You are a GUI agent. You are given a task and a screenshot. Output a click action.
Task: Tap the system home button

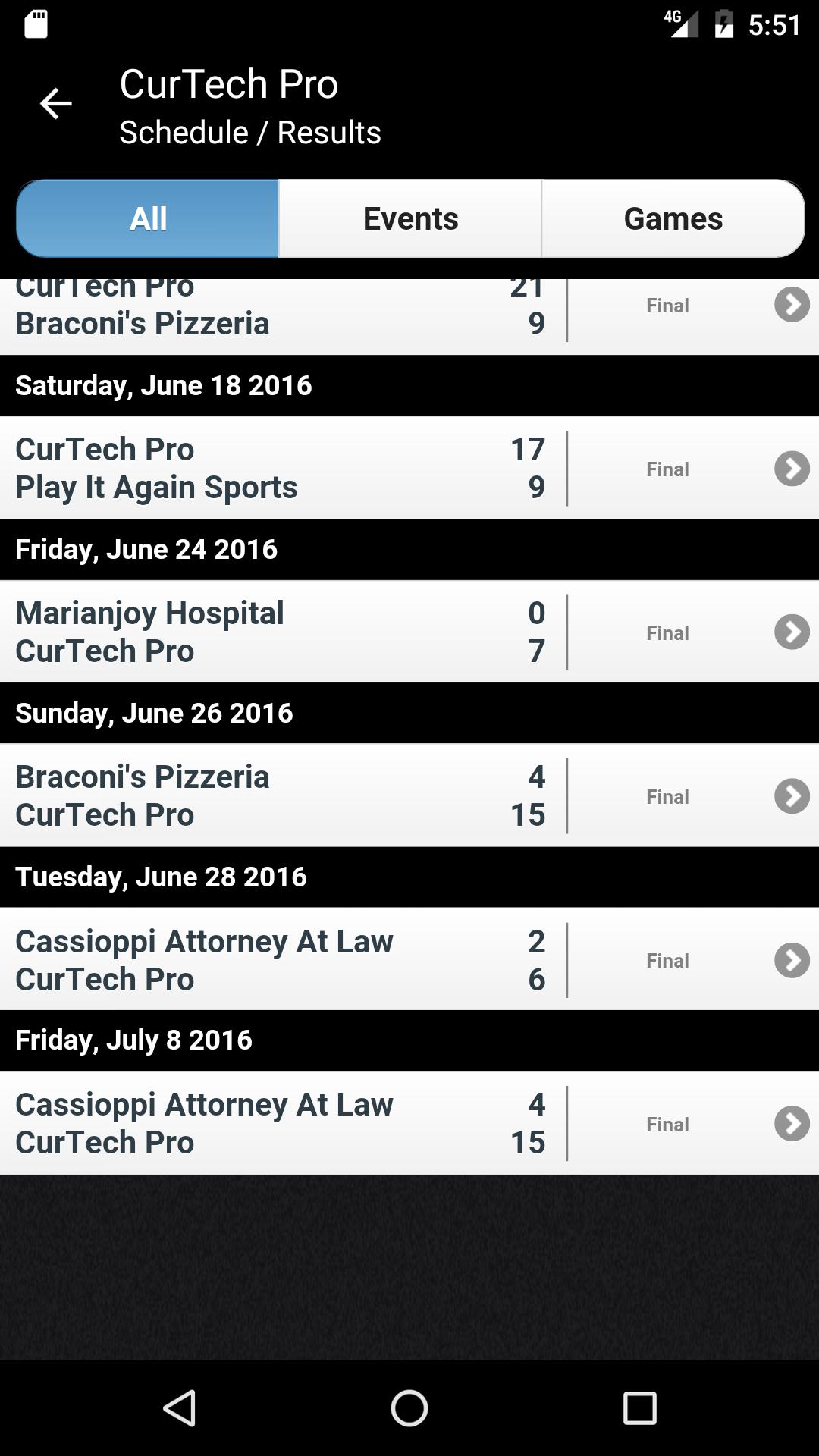[x=409, y=1408]
